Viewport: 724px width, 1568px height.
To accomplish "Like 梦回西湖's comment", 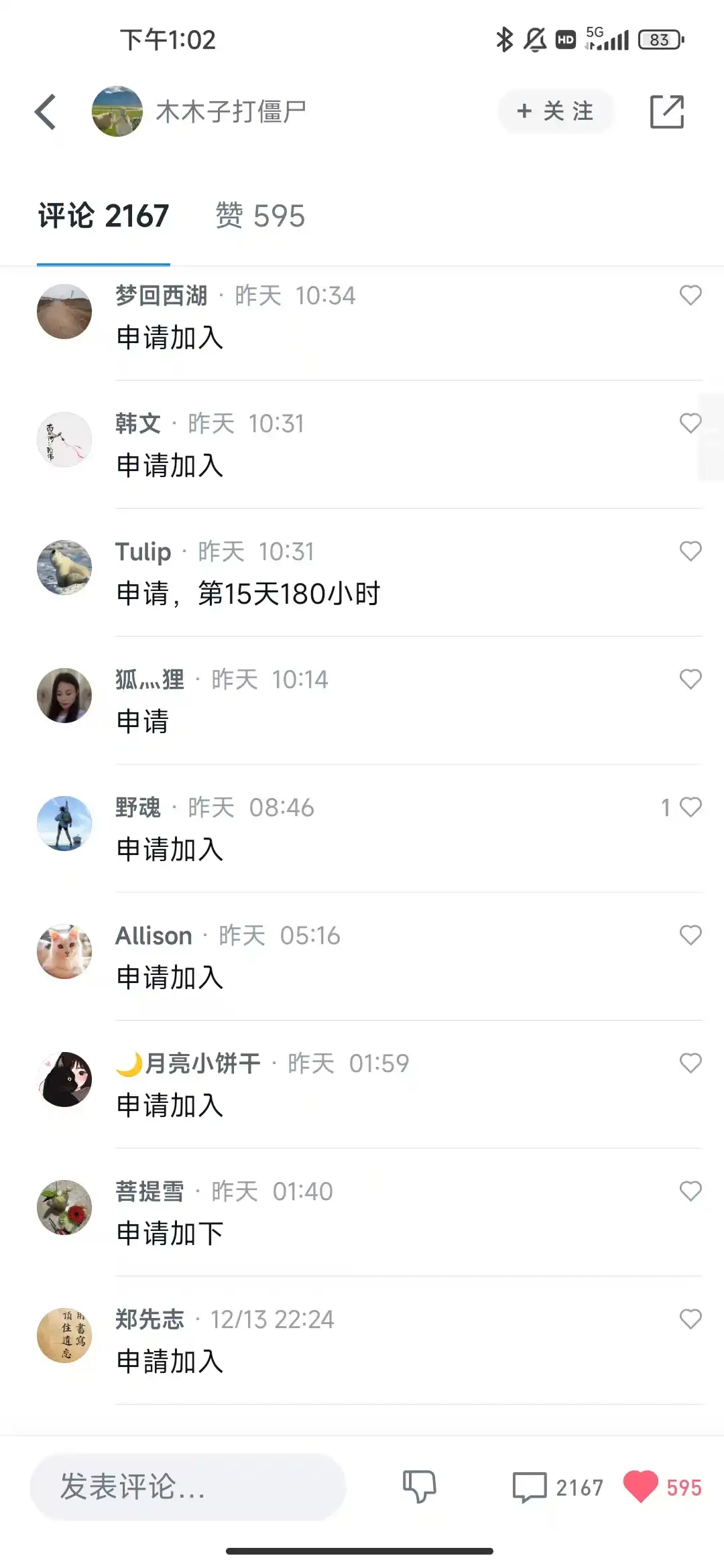I will pyautogui.click(x=690, y=296).
